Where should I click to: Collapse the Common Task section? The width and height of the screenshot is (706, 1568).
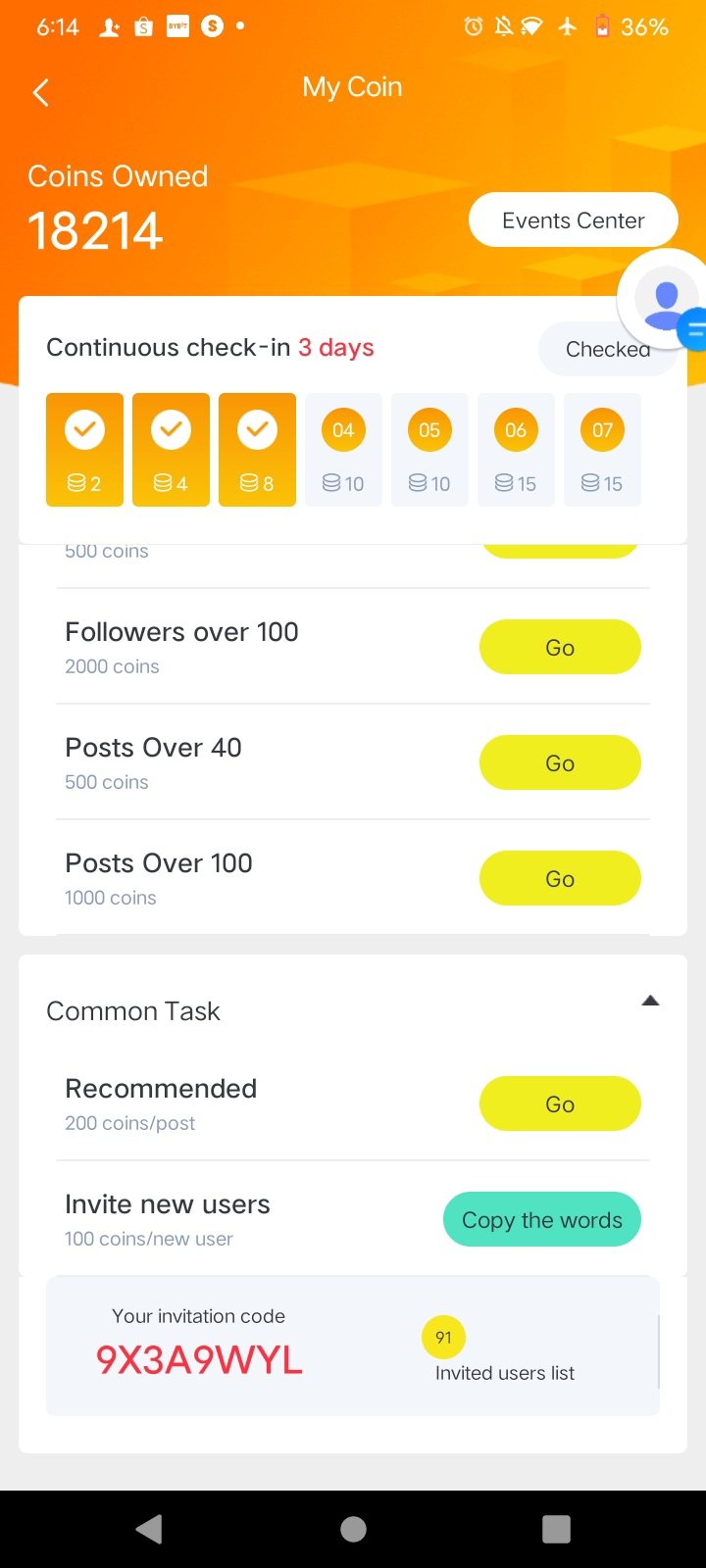tap(649, 1002)
